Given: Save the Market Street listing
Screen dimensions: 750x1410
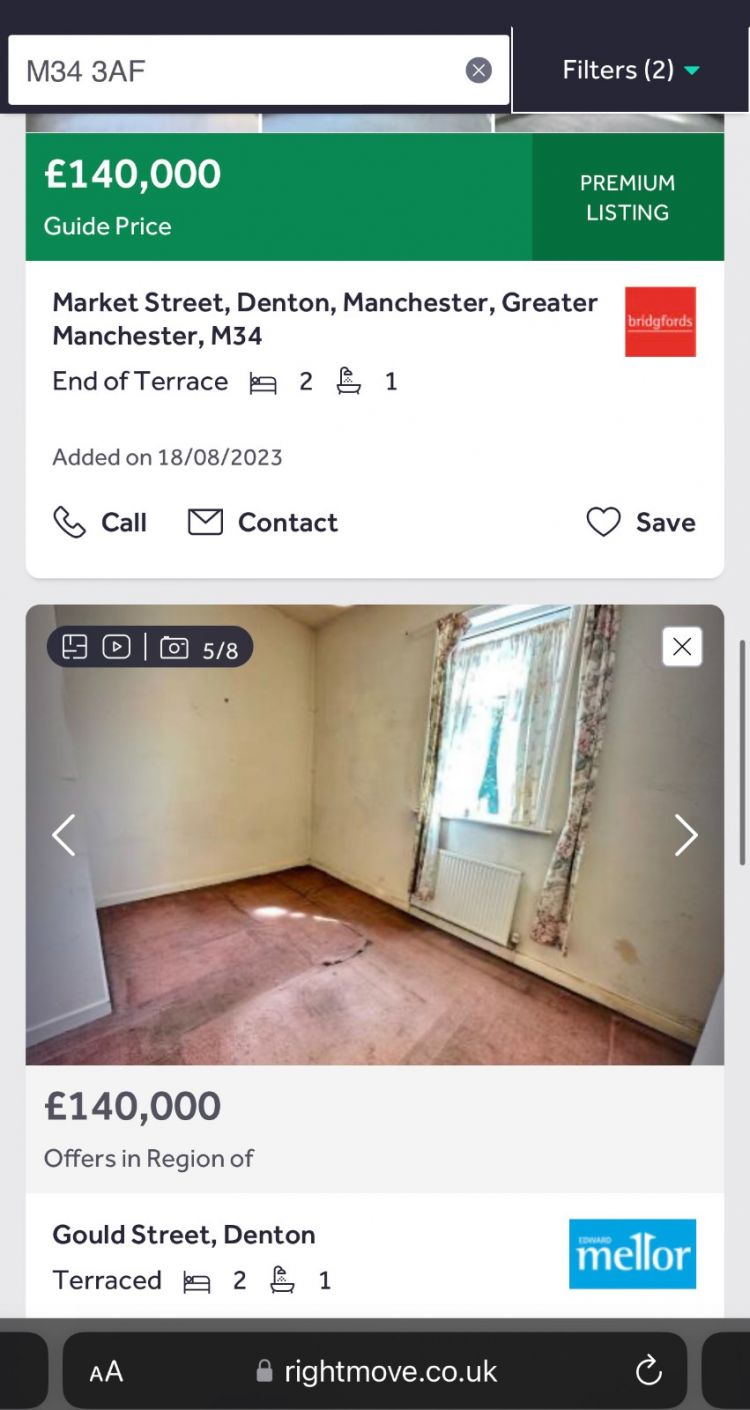Looking at the screenshot, I should click(x=640, y=522).
